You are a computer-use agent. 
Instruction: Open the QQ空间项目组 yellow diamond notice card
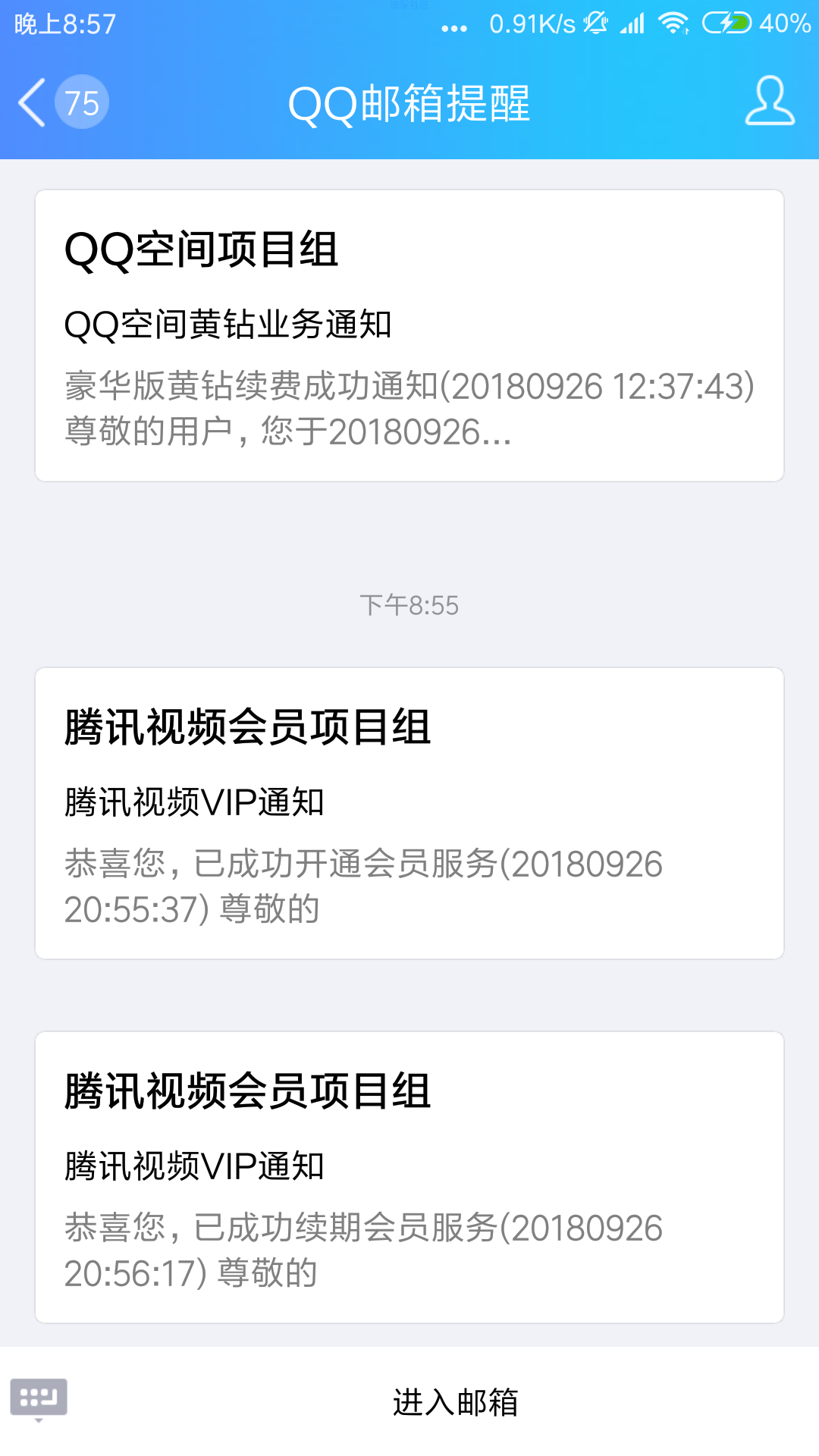[x=409, y=336]
